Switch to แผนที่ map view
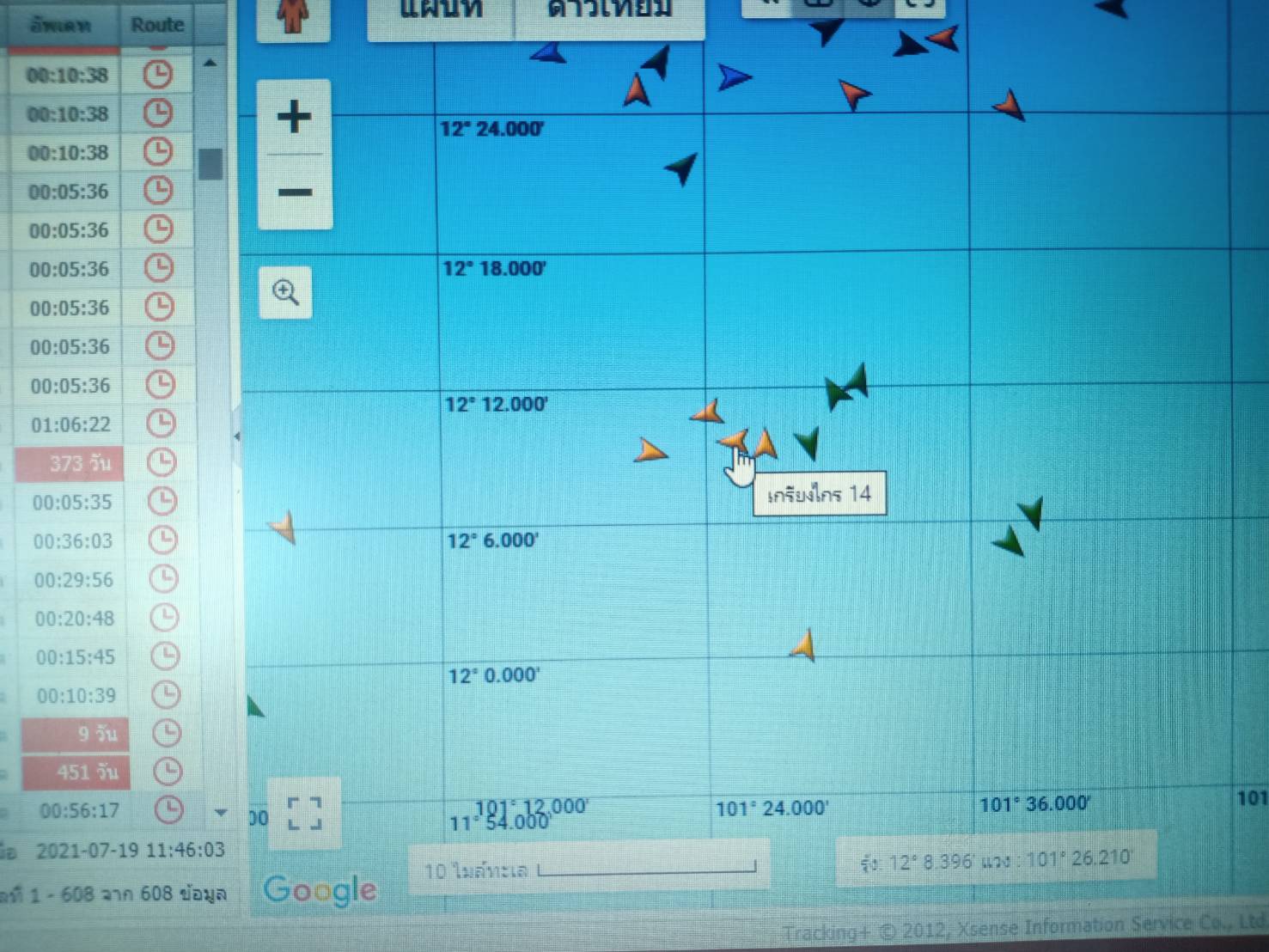The width and height of the screenshot is (1269, 952). click(x=440, y=14)
